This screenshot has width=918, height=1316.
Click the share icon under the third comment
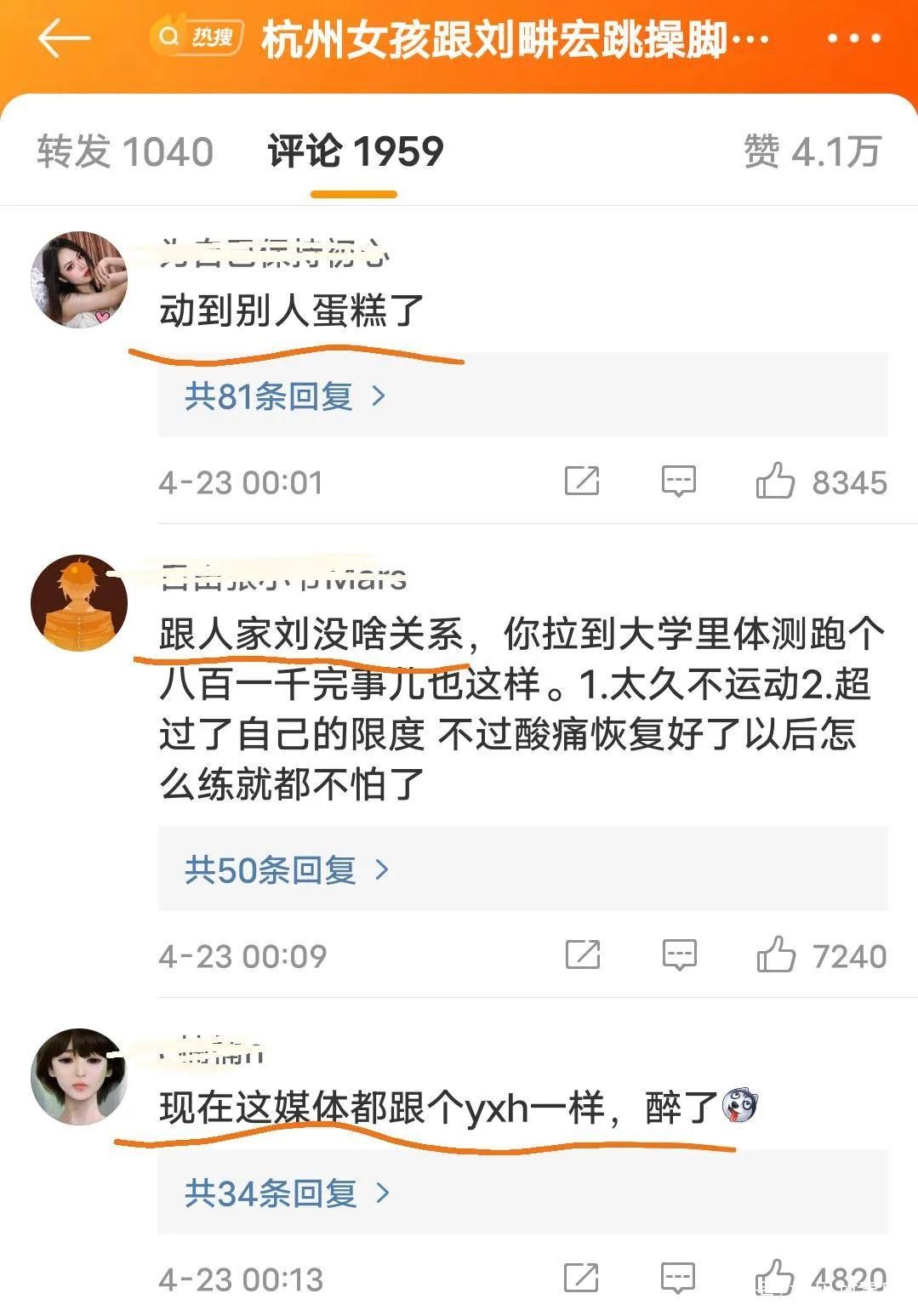pos(583,1278)
